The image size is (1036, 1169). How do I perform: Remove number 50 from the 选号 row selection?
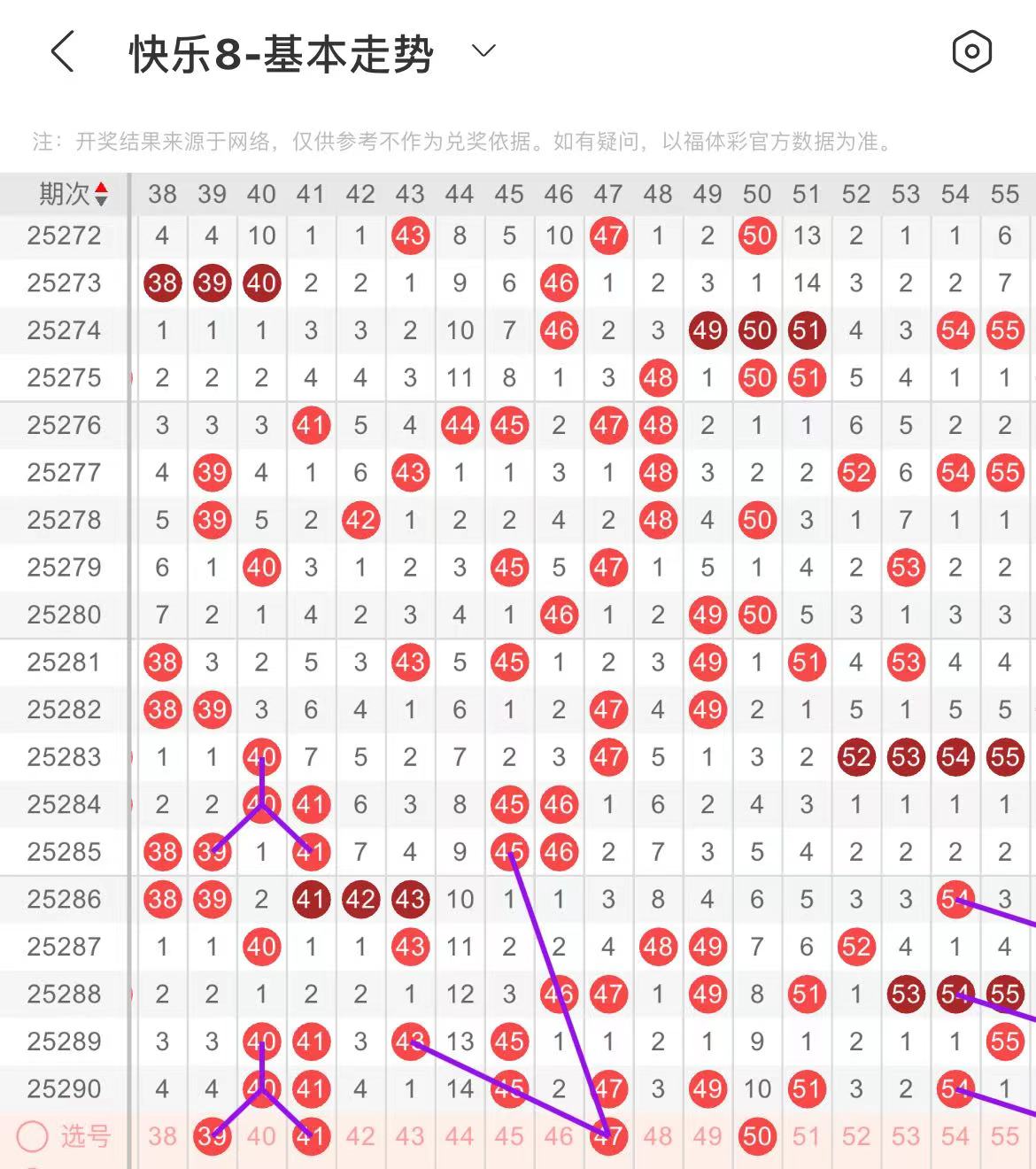(757, 1136)
